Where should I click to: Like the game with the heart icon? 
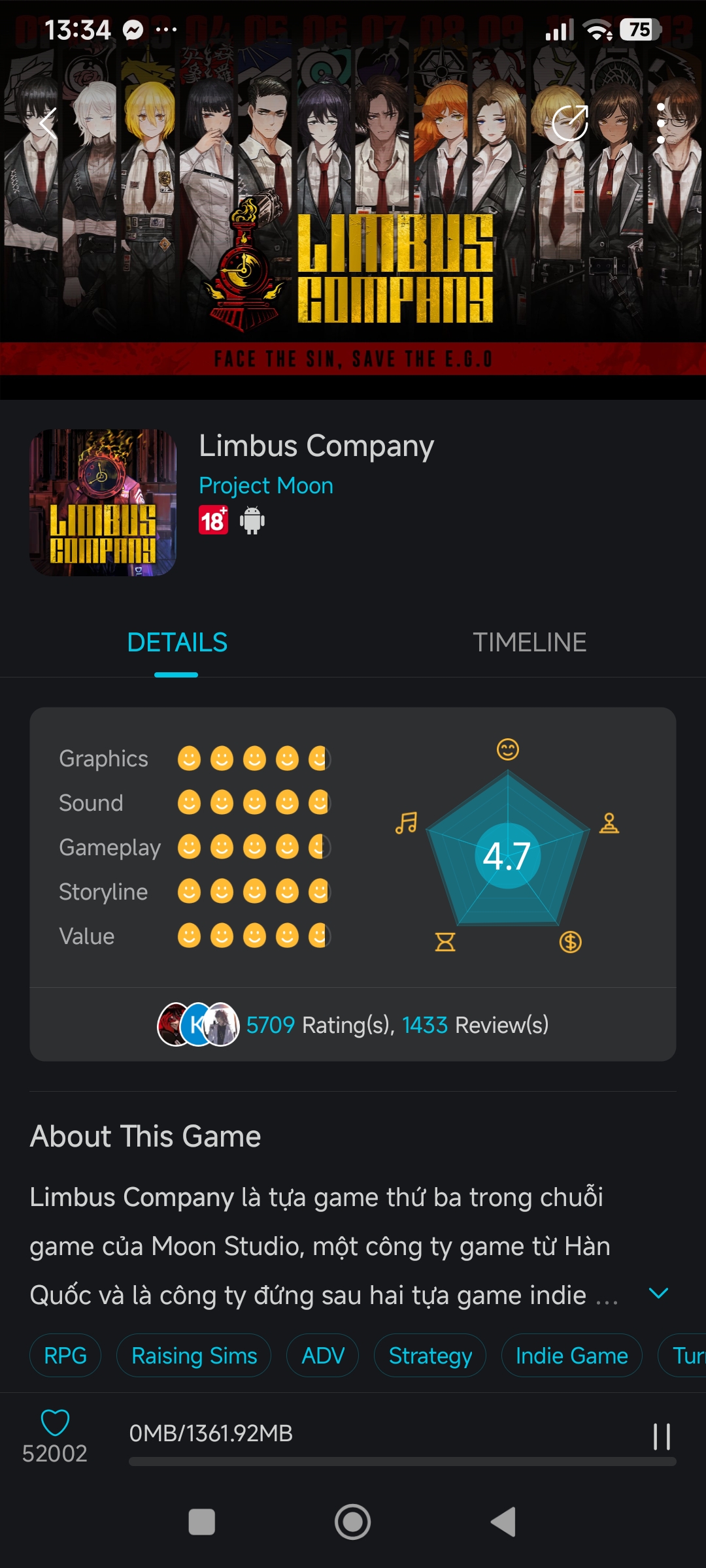pyautogui.click(x=55, y=1422)
